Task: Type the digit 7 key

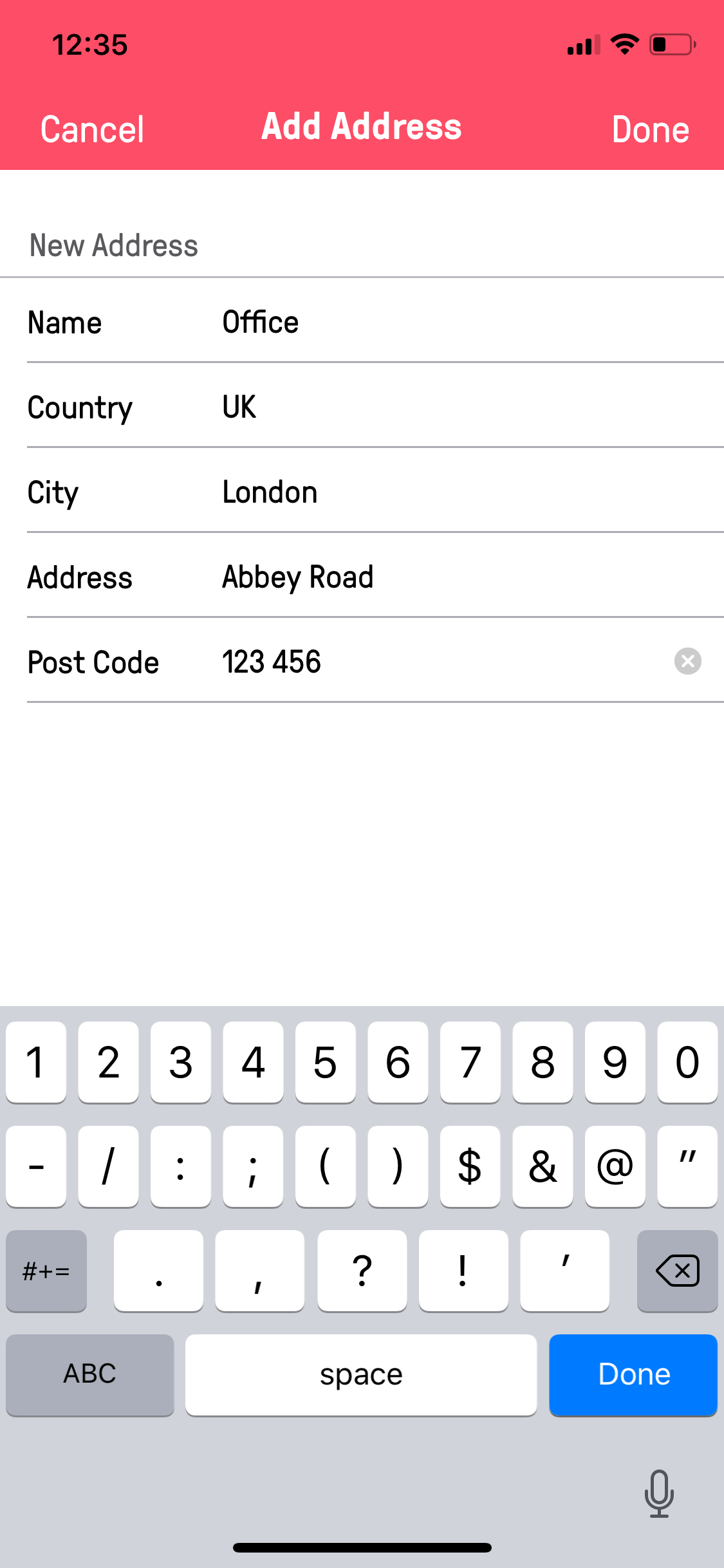Action: tap(470, 1062)
